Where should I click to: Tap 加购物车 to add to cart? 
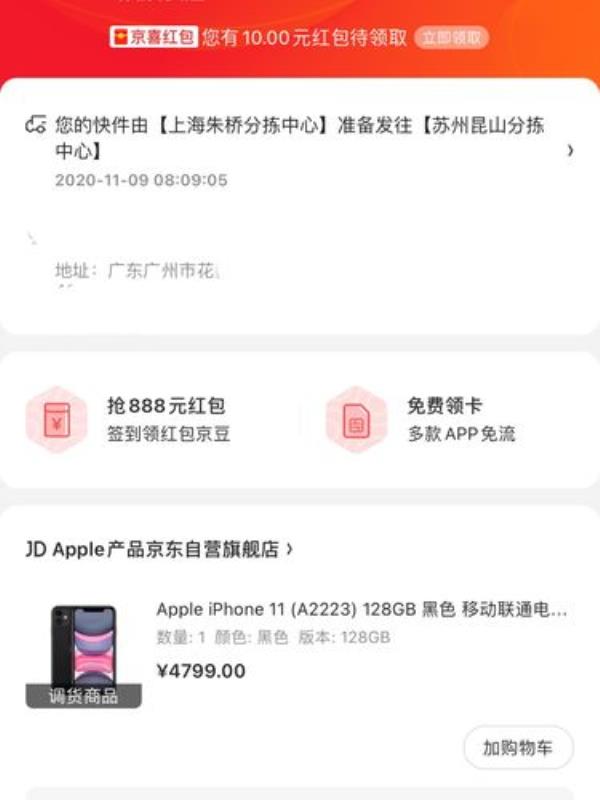(518, 748)
